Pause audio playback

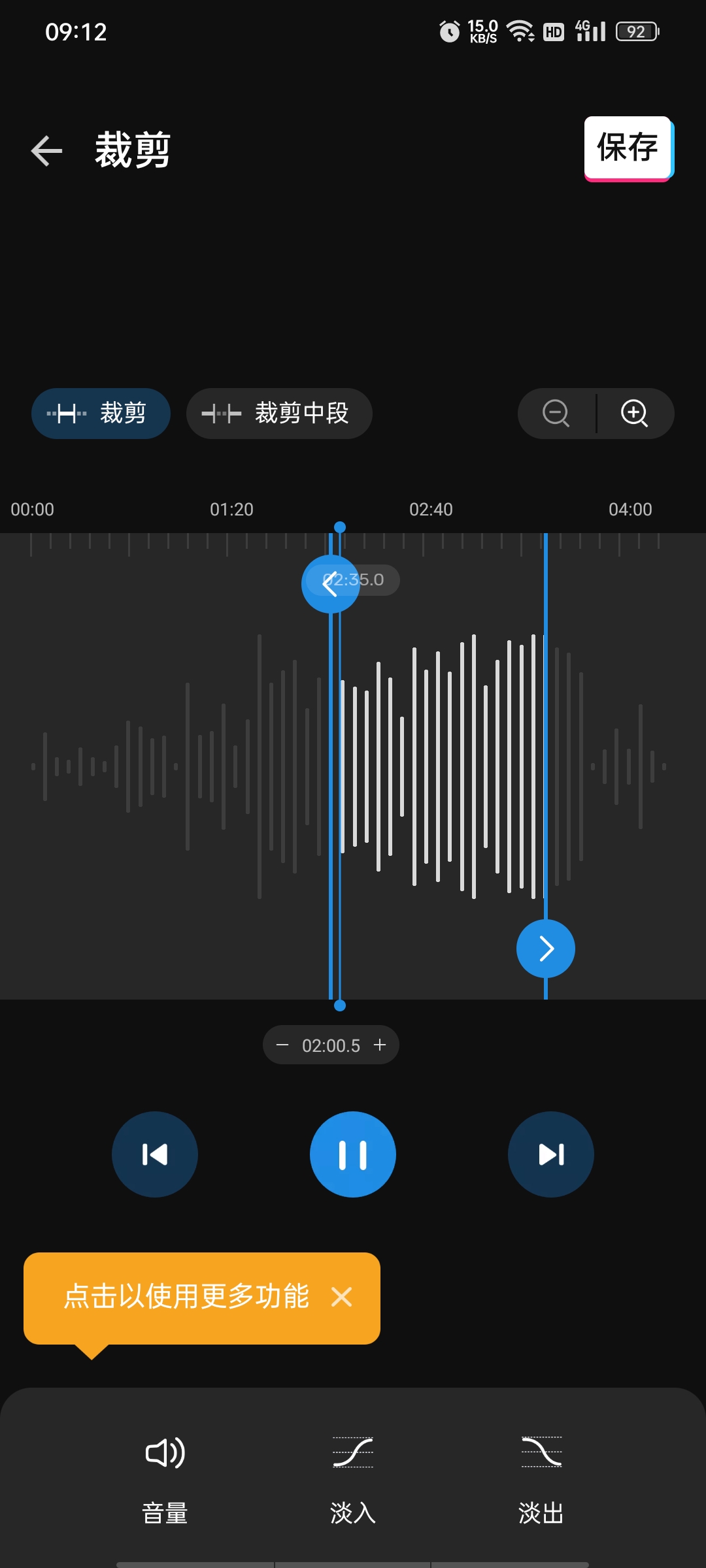(x=353, y=1154)
